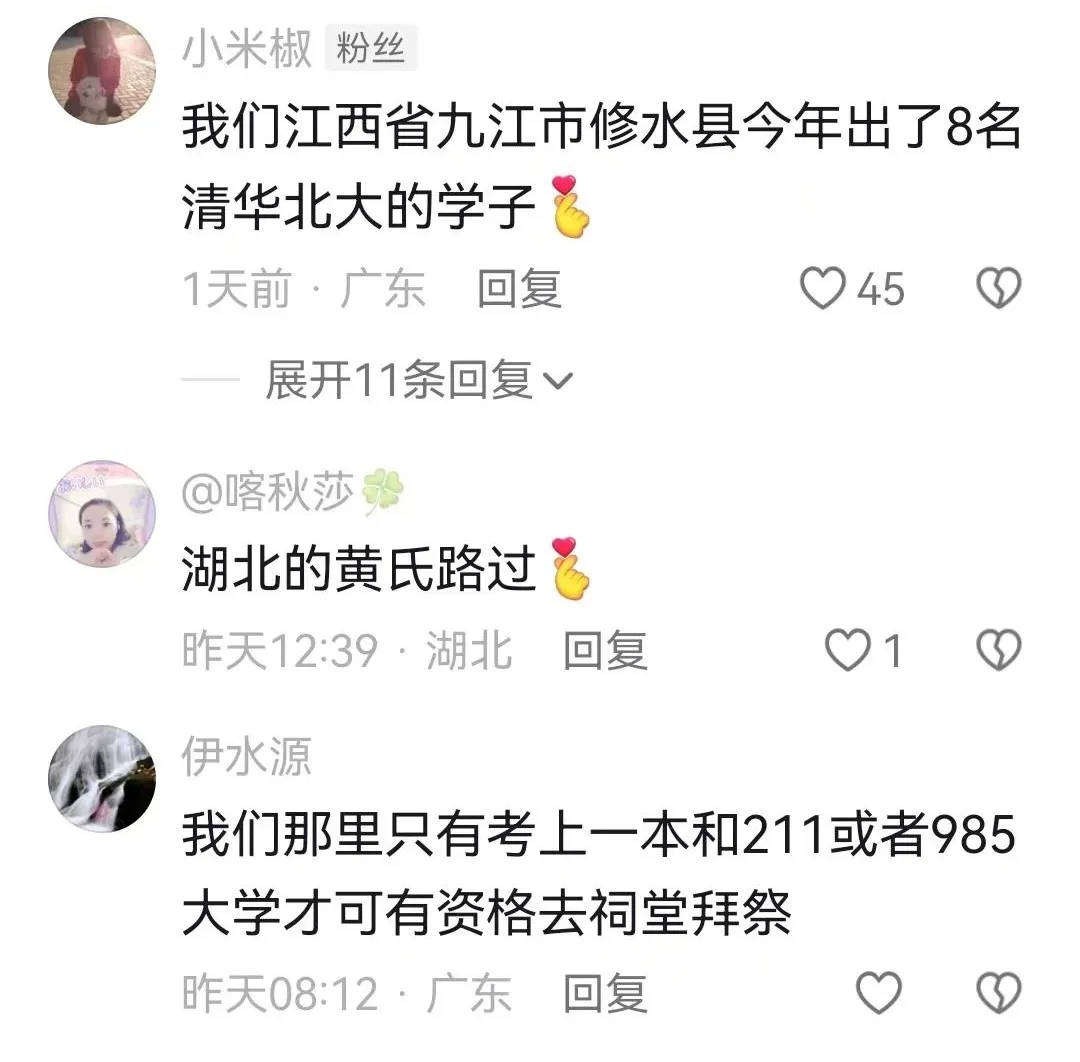Open the username 小米椒
This screenshot has height=1062, width=1080.
(x=247, y=48)
